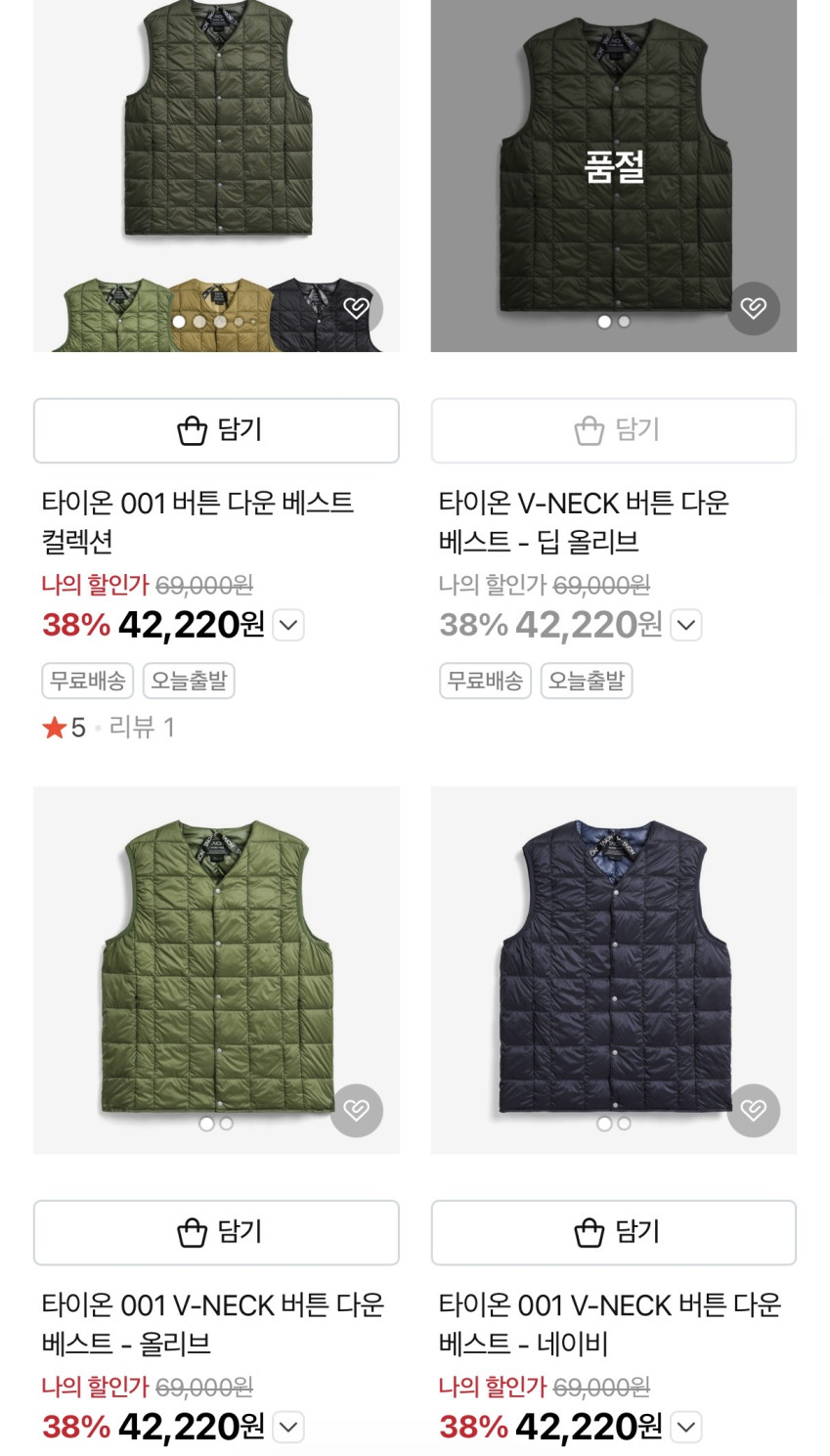This screenshot has height=1456, width=830.
Task: Like the 네이비 V-NECK vest
Action: click(x=753, y=1110)
